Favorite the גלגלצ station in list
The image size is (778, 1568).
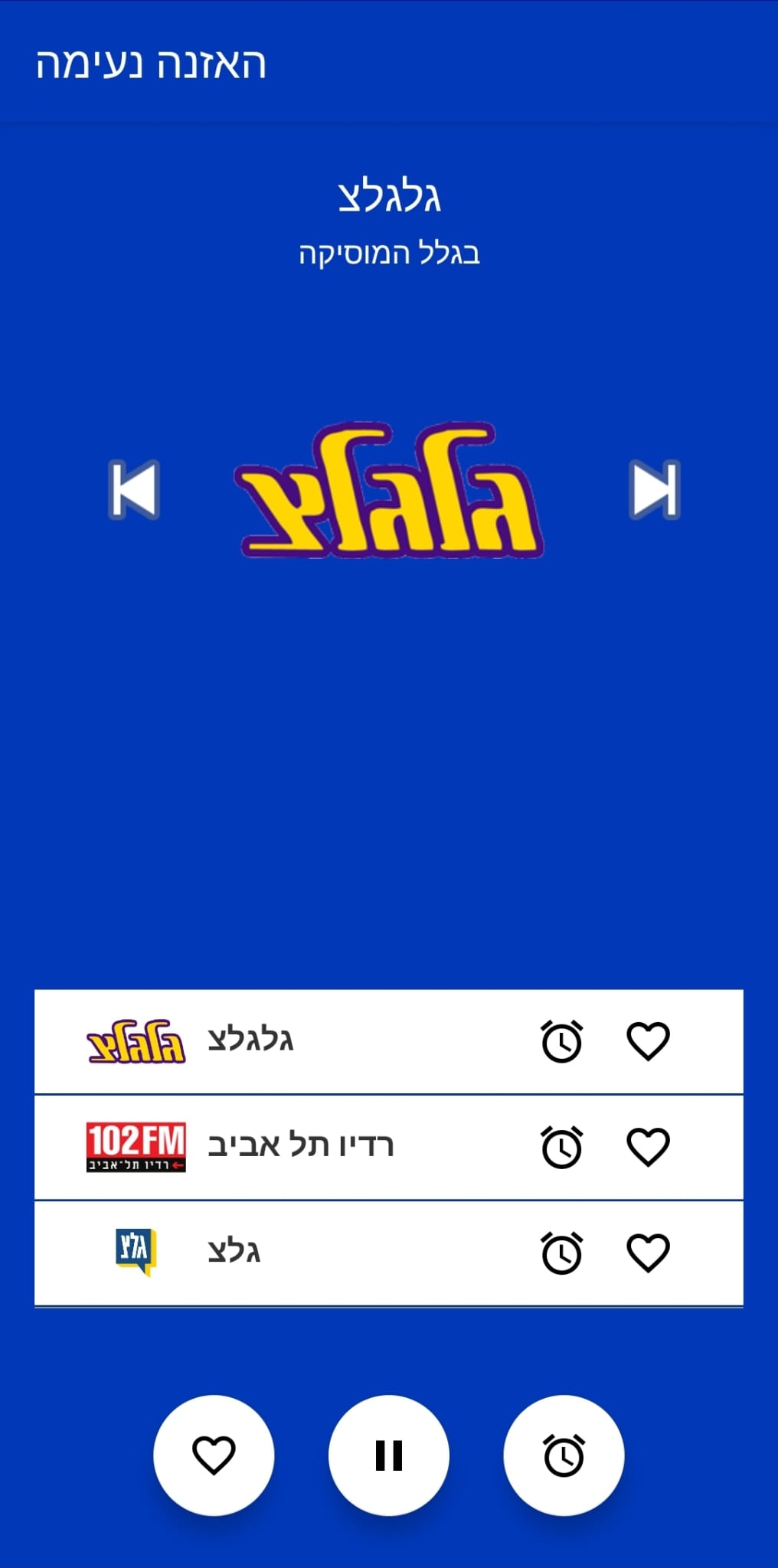(648, 1041)
